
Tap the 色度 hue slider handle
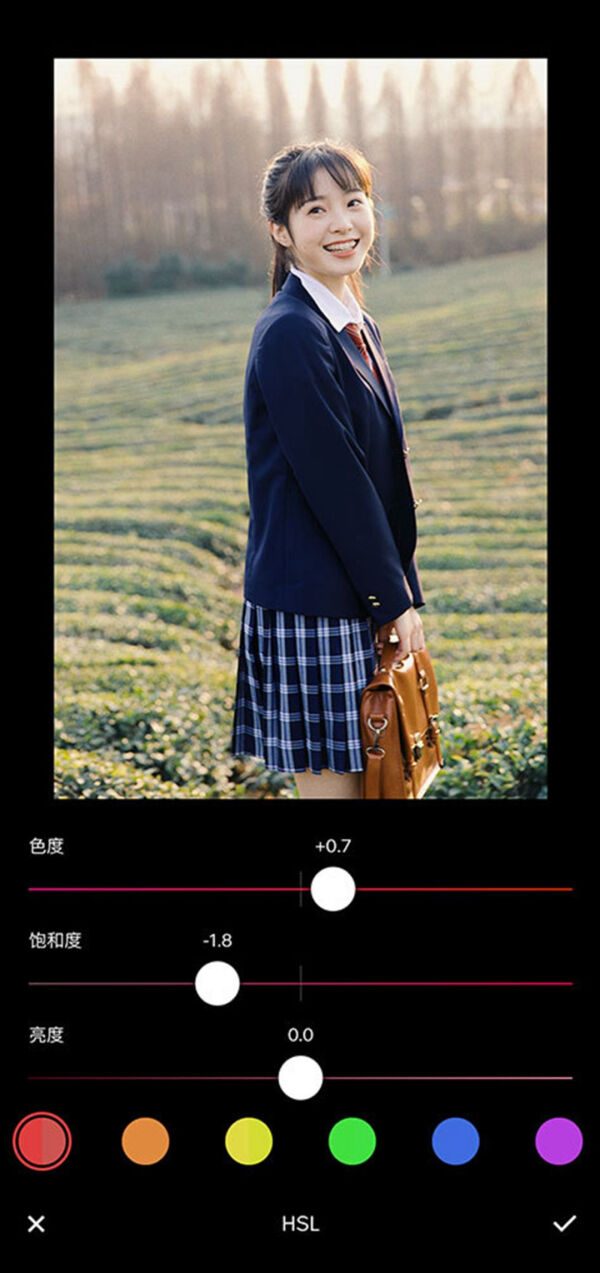click(x=333, y=889)
